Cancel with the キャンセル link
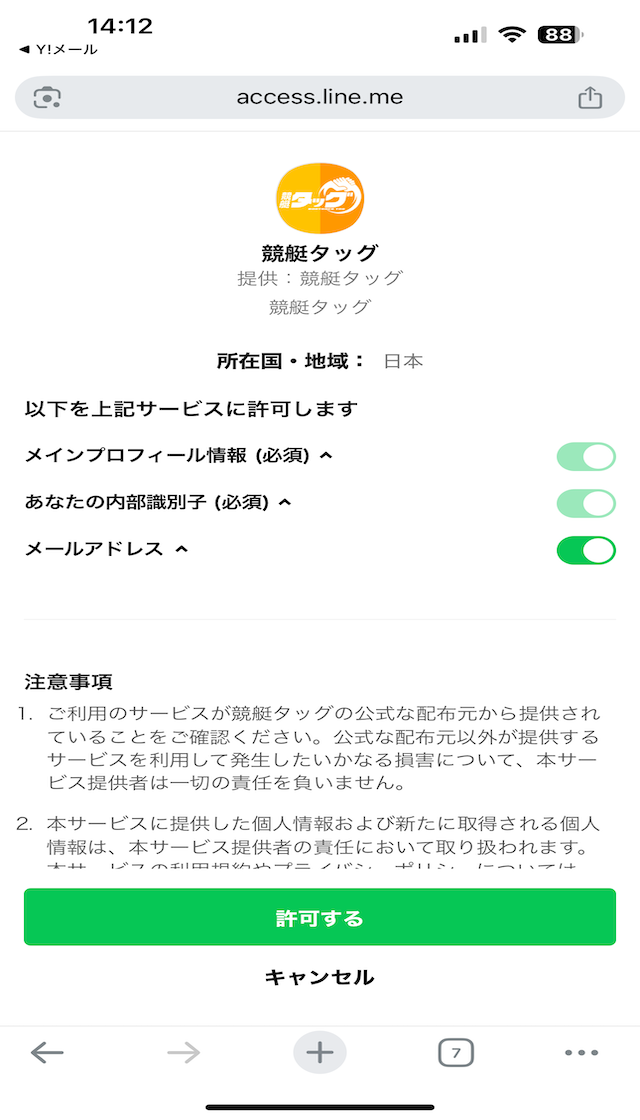 pos(320,977)
